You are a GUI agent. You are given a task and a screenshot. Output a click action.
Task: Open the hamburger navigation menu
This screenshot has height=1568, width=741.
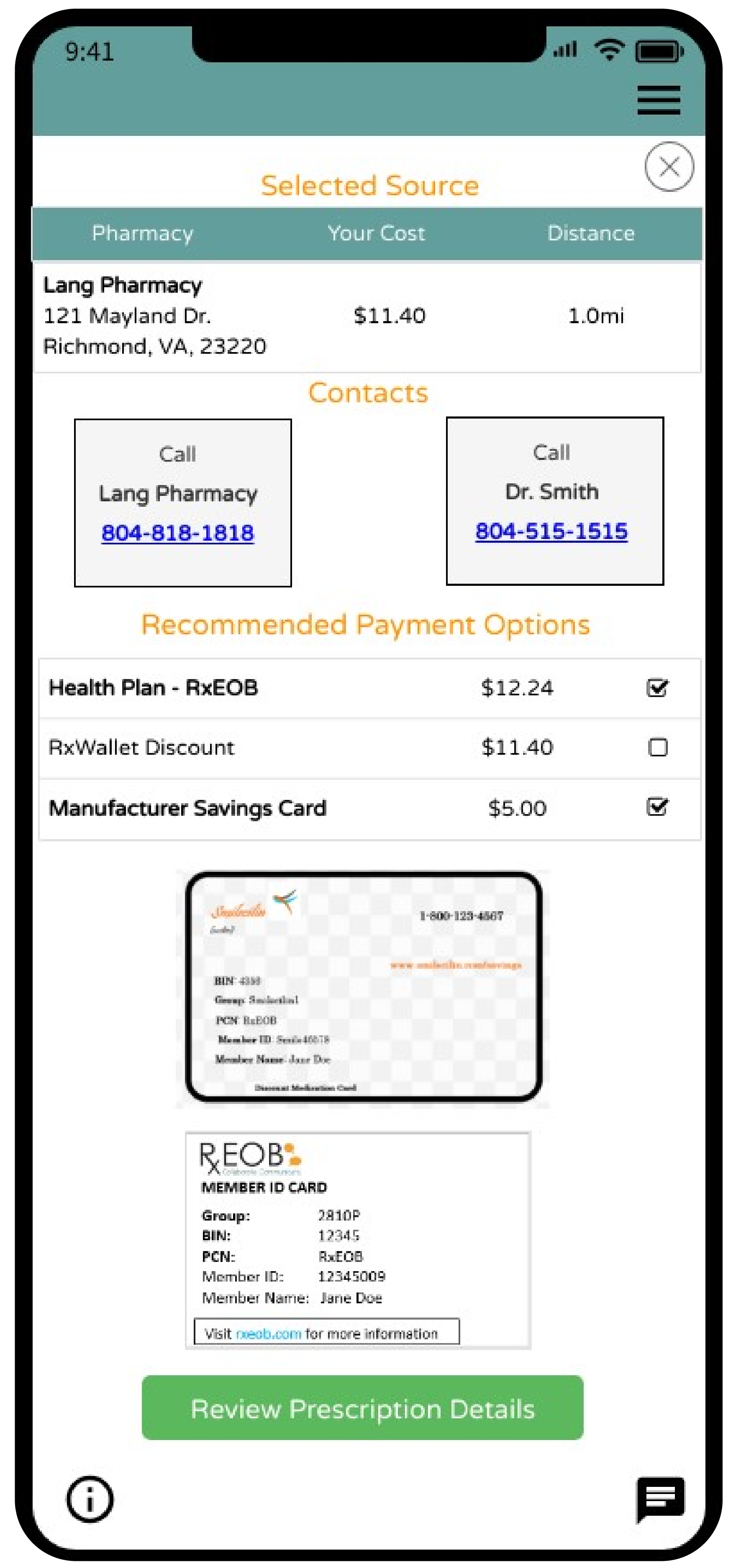point(659,100)
